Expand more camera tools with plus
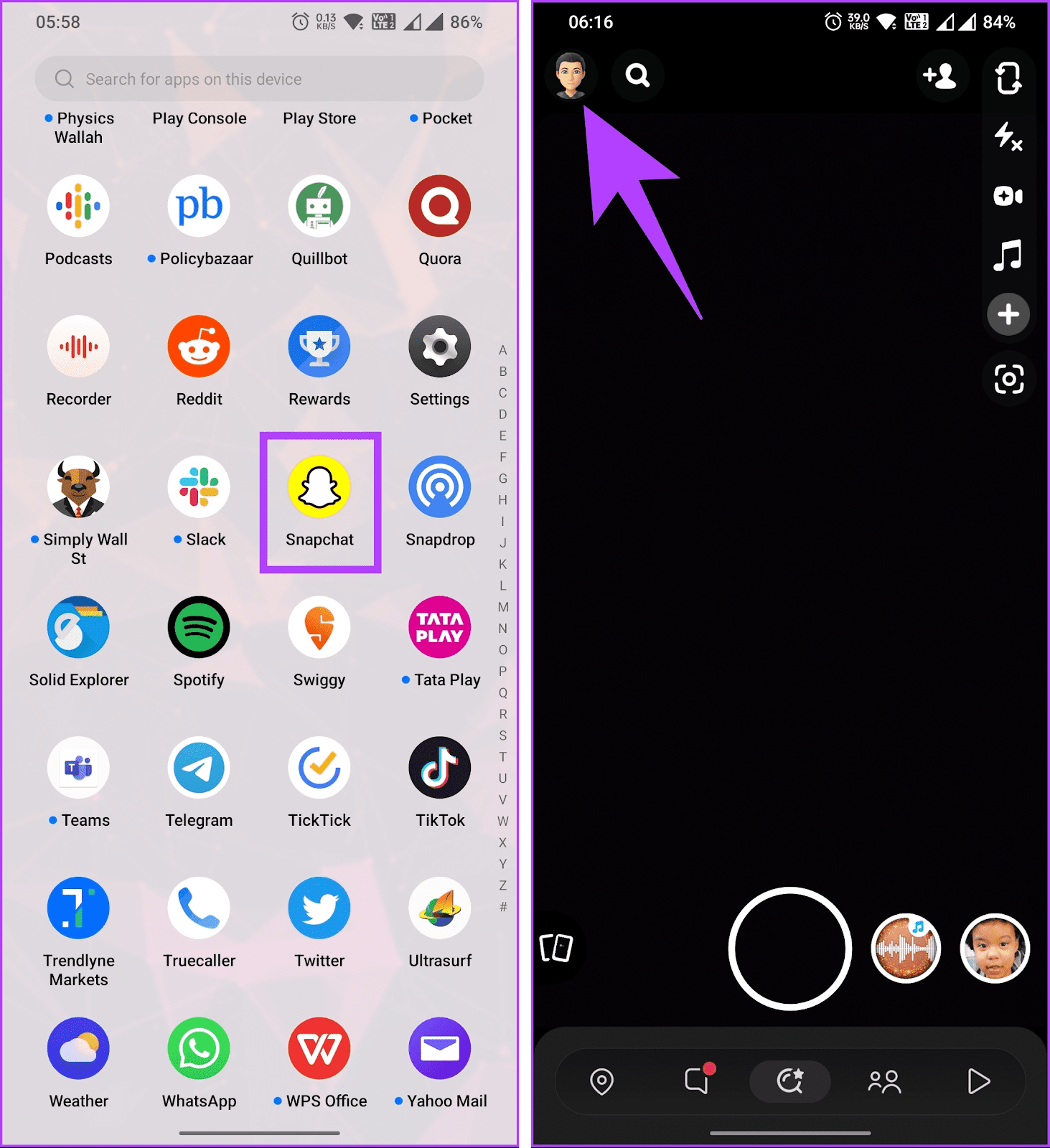Viewport: 1050px width, 1148px height. coord(1008,314)
